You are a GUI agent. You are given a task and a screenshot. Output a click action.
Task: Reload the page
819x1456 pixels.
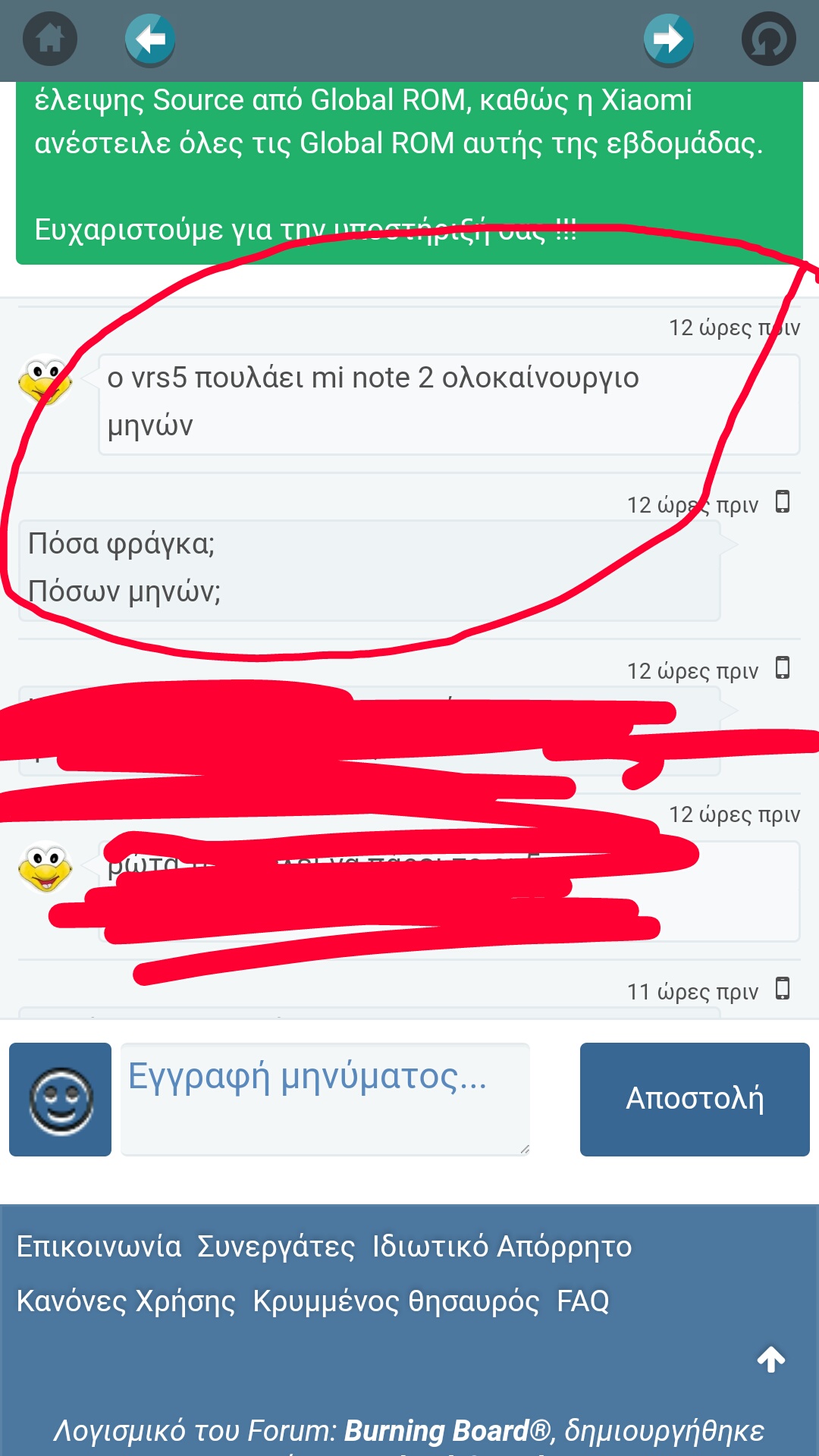point(768,39)
